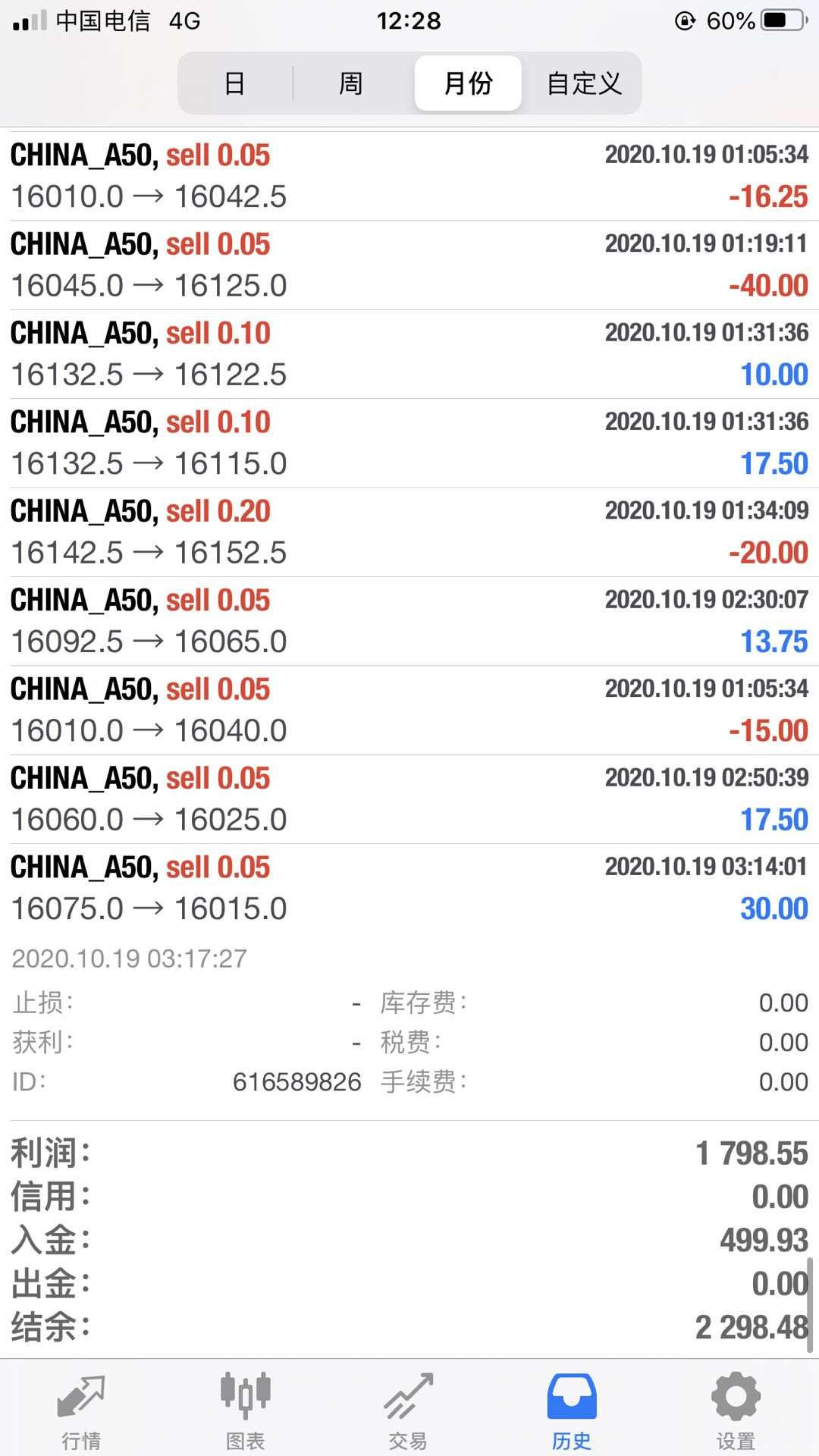The width and height of the screenshot is (819, 1456).
Task: Expand the trade with loss -15.00
Action: (x=409, y=710)
